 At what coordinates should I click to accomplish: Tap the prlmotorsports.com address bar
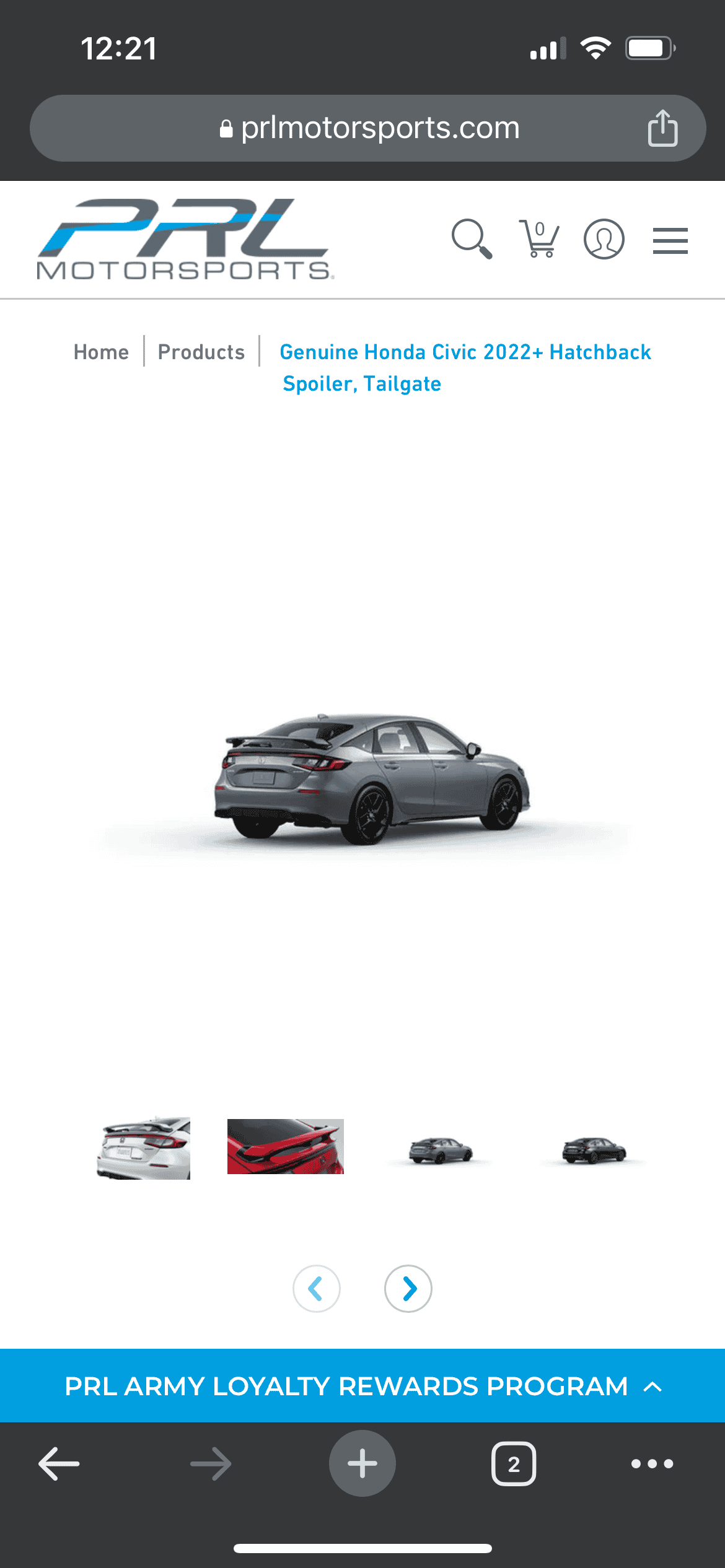369,128
